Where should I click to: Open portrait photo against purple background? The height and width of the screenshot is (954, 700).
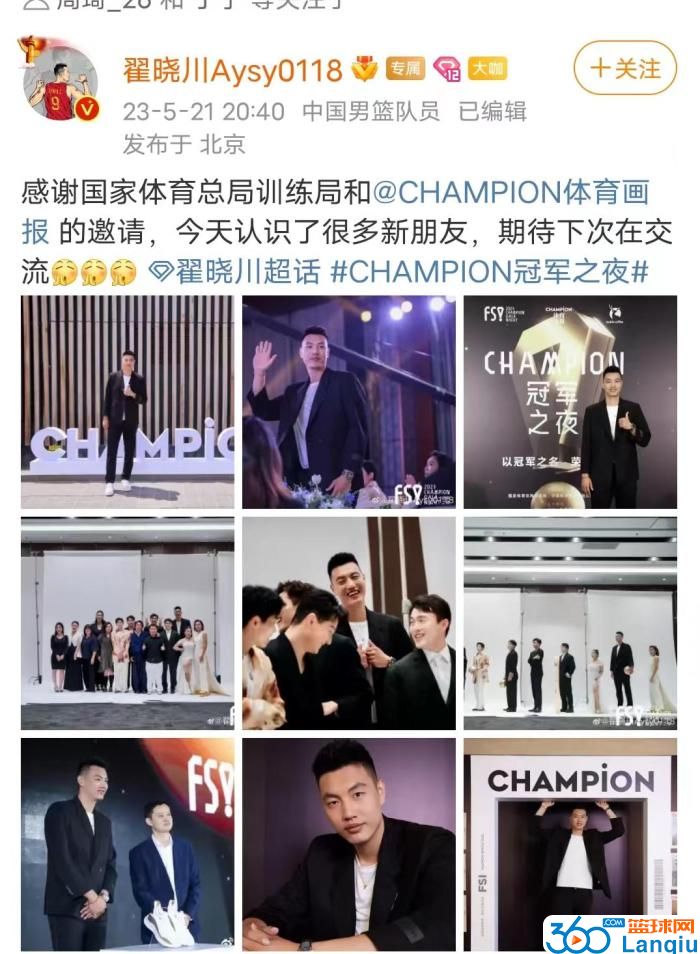tap(348, 843)
